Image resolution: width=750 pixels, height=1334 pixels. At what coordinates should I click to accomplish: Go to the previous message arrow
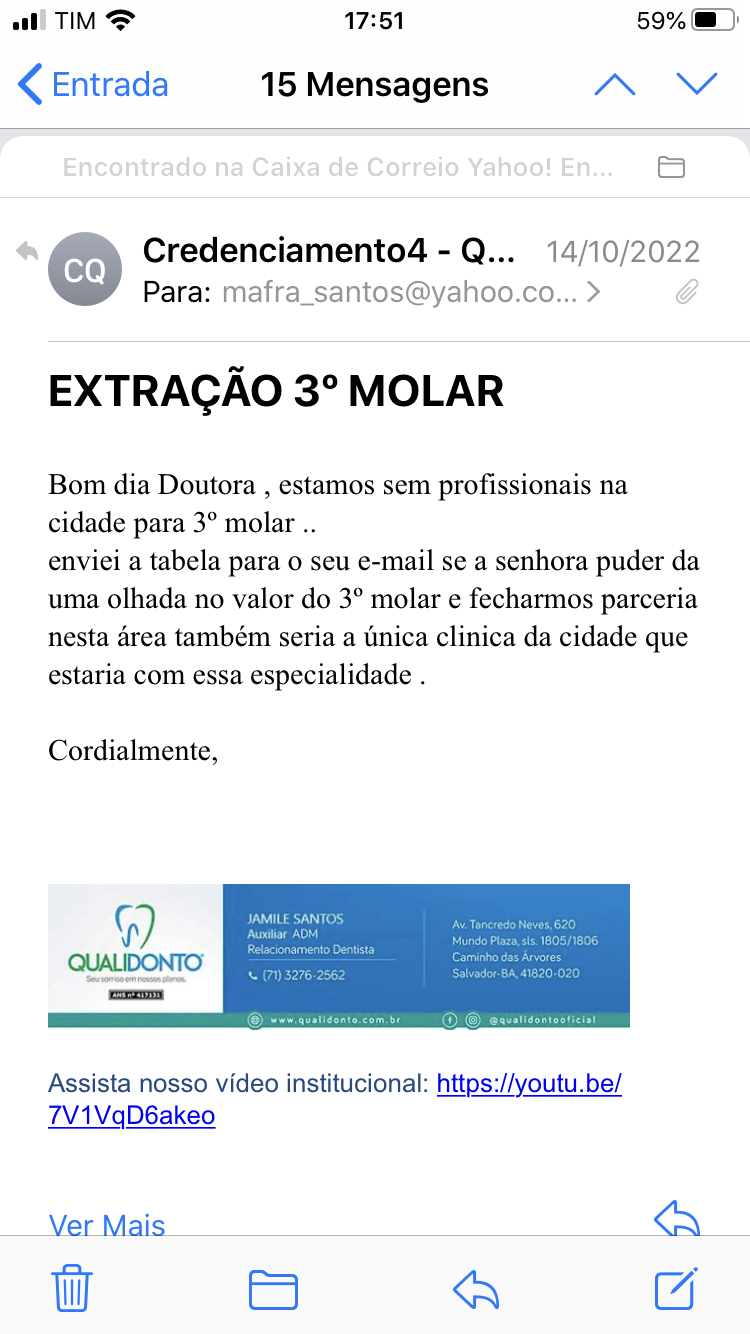(614, 85)
